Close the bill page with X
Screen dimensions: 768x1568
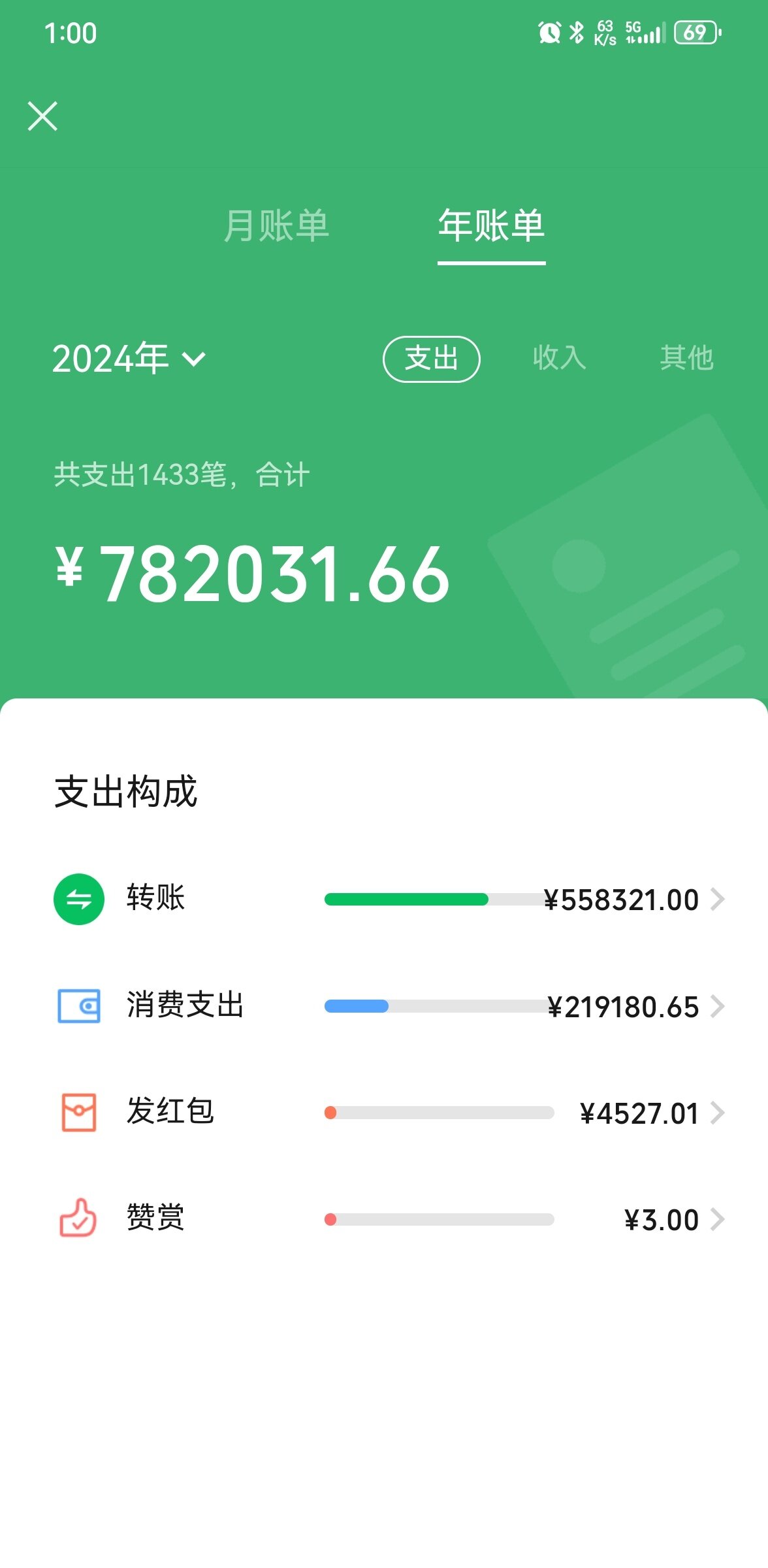pyautogui.click(x=42, y=116)
